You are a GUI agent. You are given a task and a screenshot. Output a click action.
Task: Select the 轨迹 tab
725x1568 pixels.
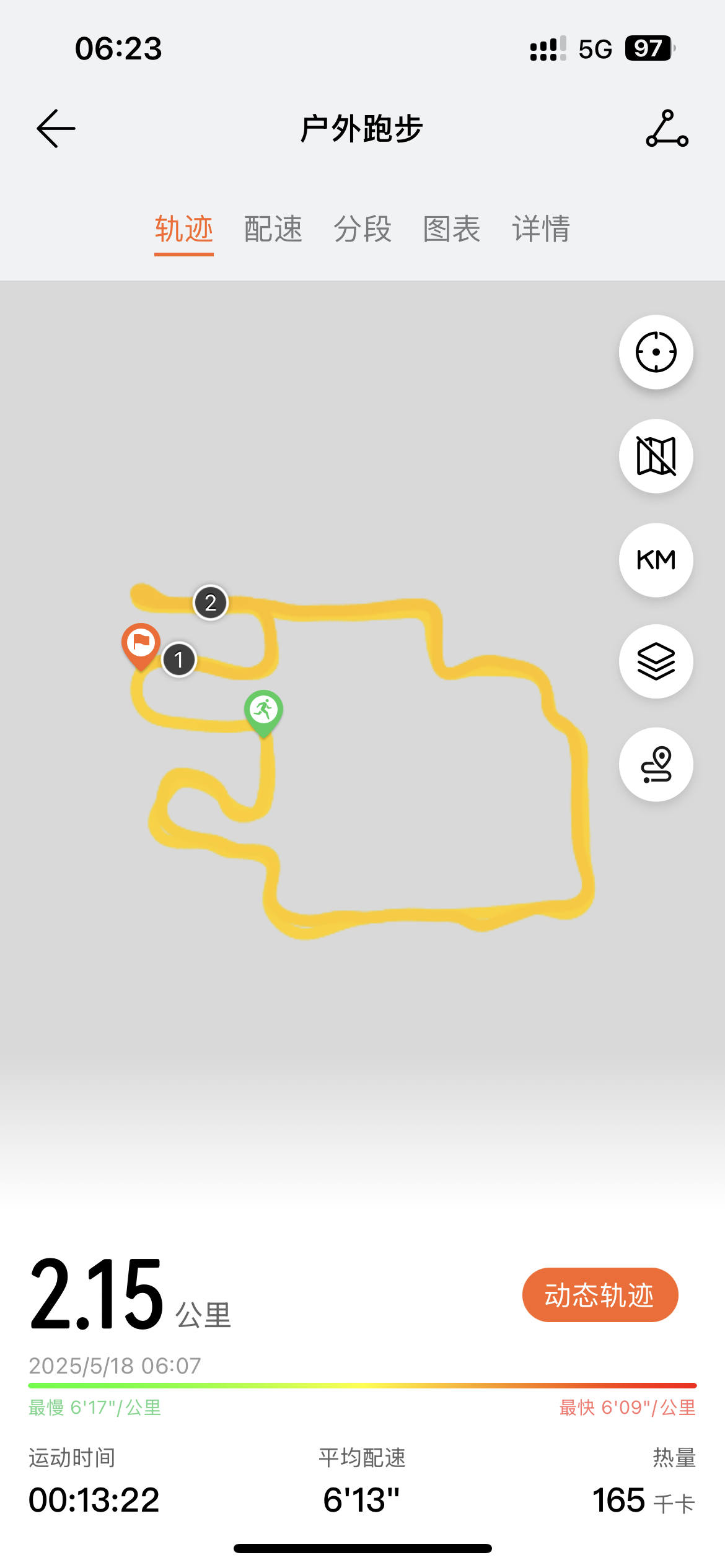pyautogui.click(x=184, y=229)
